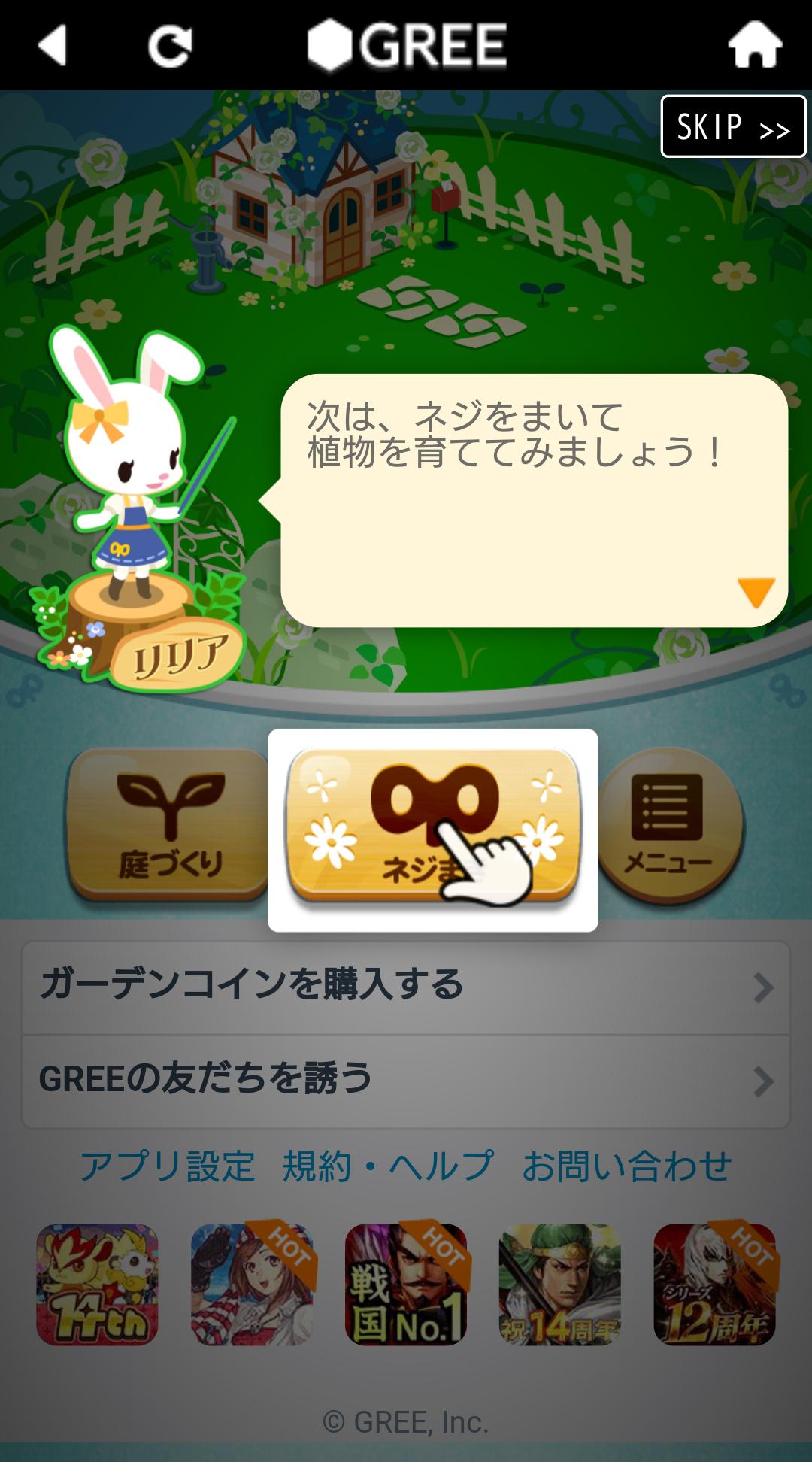Open the シリーズ12周年 game icon

714,1285
